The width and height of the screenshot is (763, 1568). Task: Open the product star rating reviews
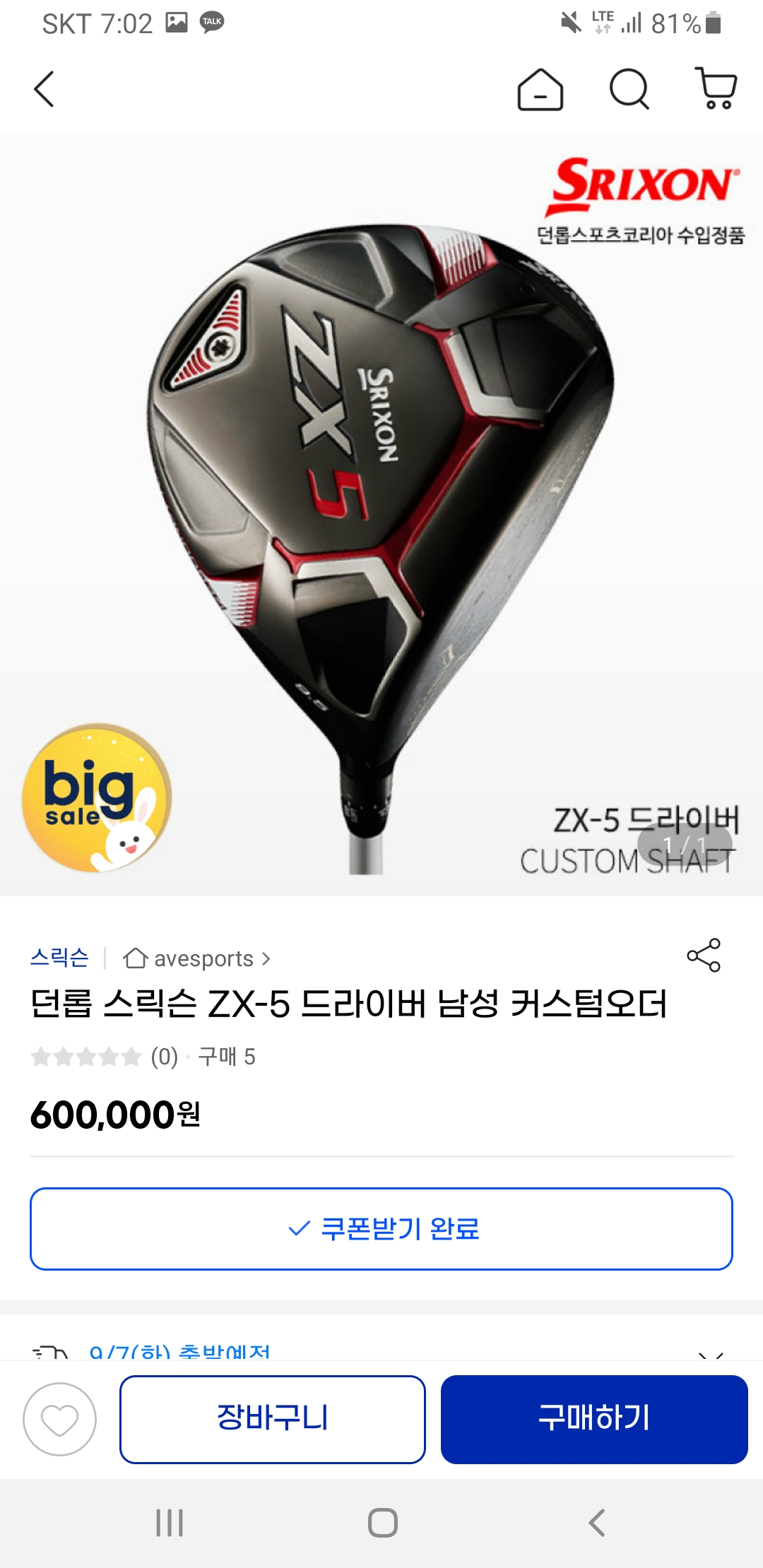pos(104,1057)
